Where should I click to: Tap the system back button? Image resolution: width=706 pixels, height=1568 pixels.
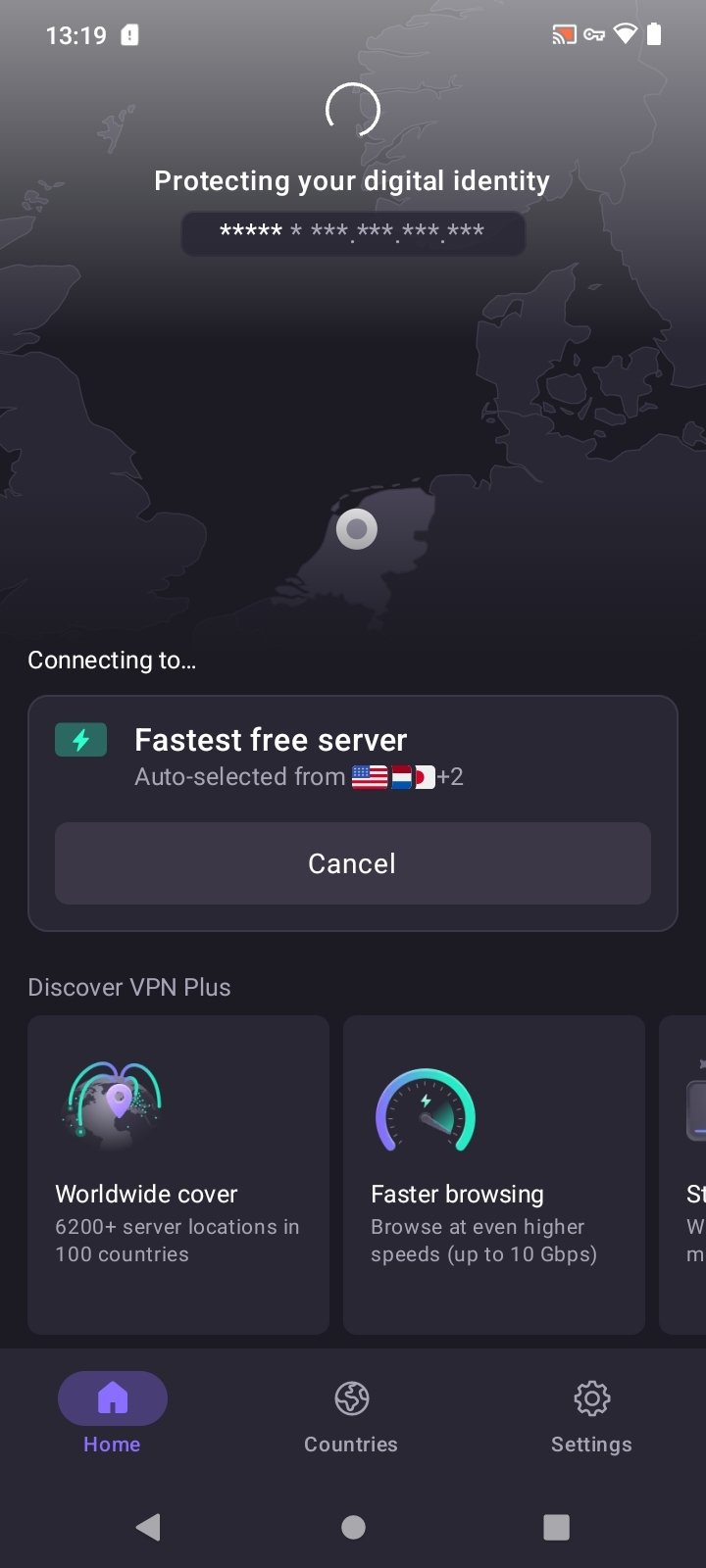click(148, 1527)
